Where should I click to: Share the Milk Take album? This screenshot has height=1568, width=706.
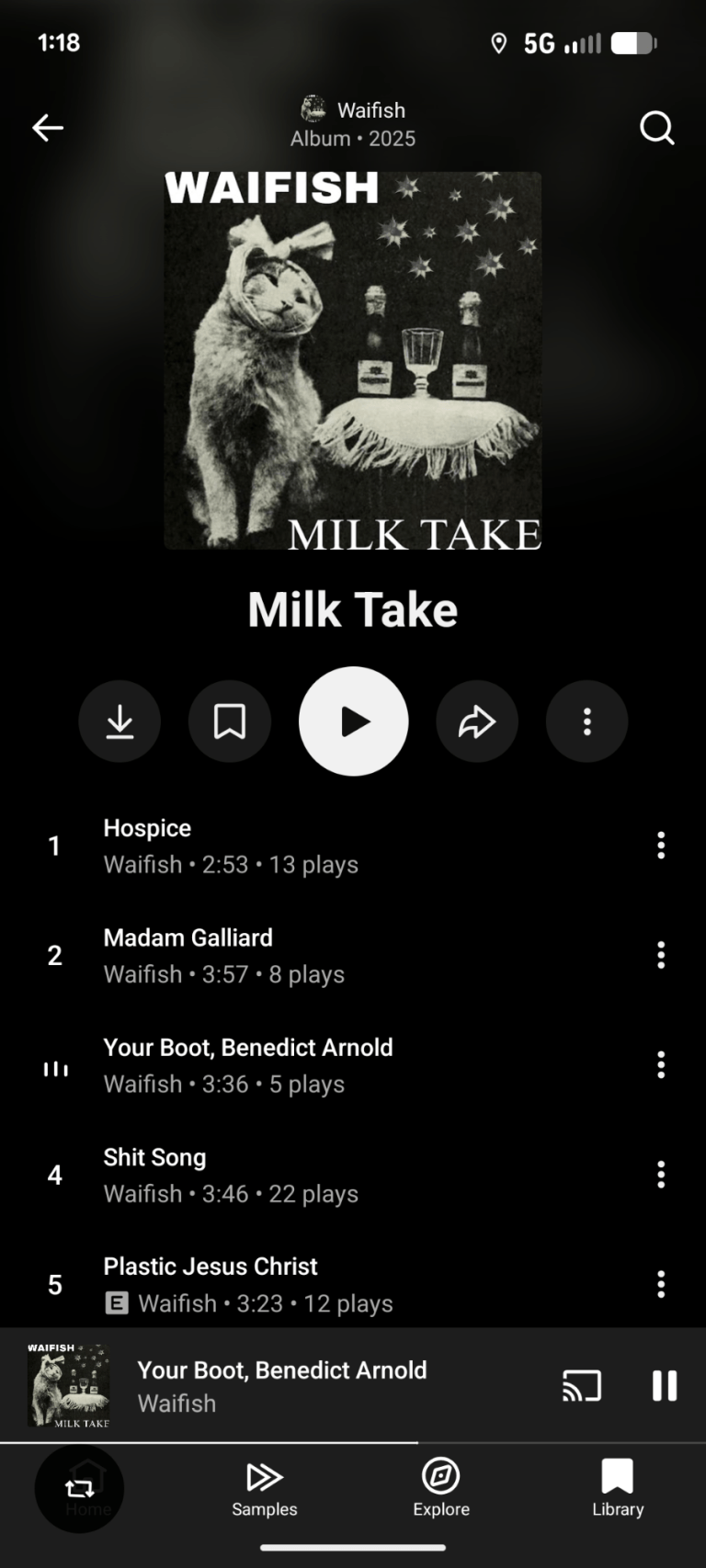tap(477, 722)
